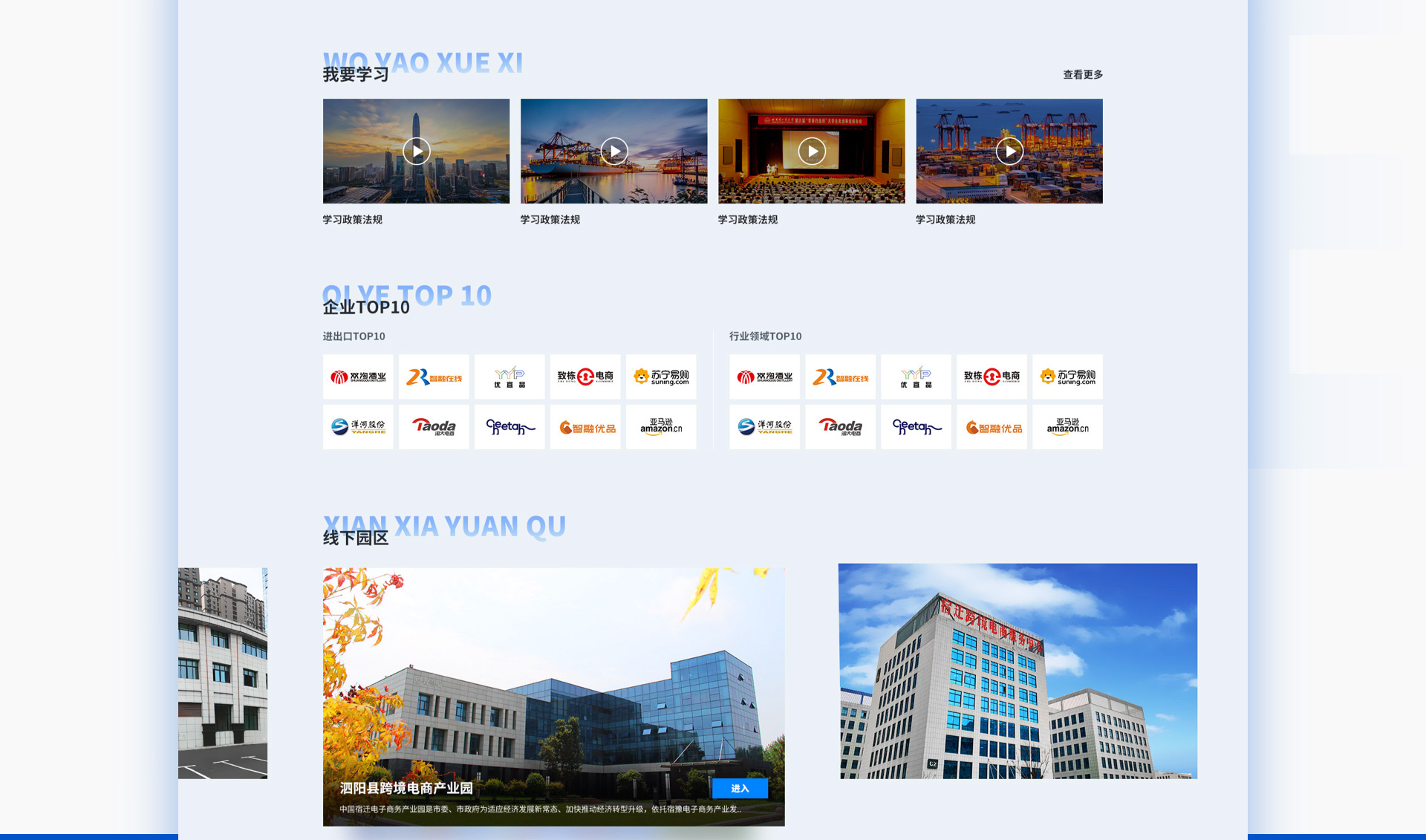Open 智融优品 in 行业领域TOP10
The width and height of the screenshot is (1426, 840).
(x=992, y=427)
